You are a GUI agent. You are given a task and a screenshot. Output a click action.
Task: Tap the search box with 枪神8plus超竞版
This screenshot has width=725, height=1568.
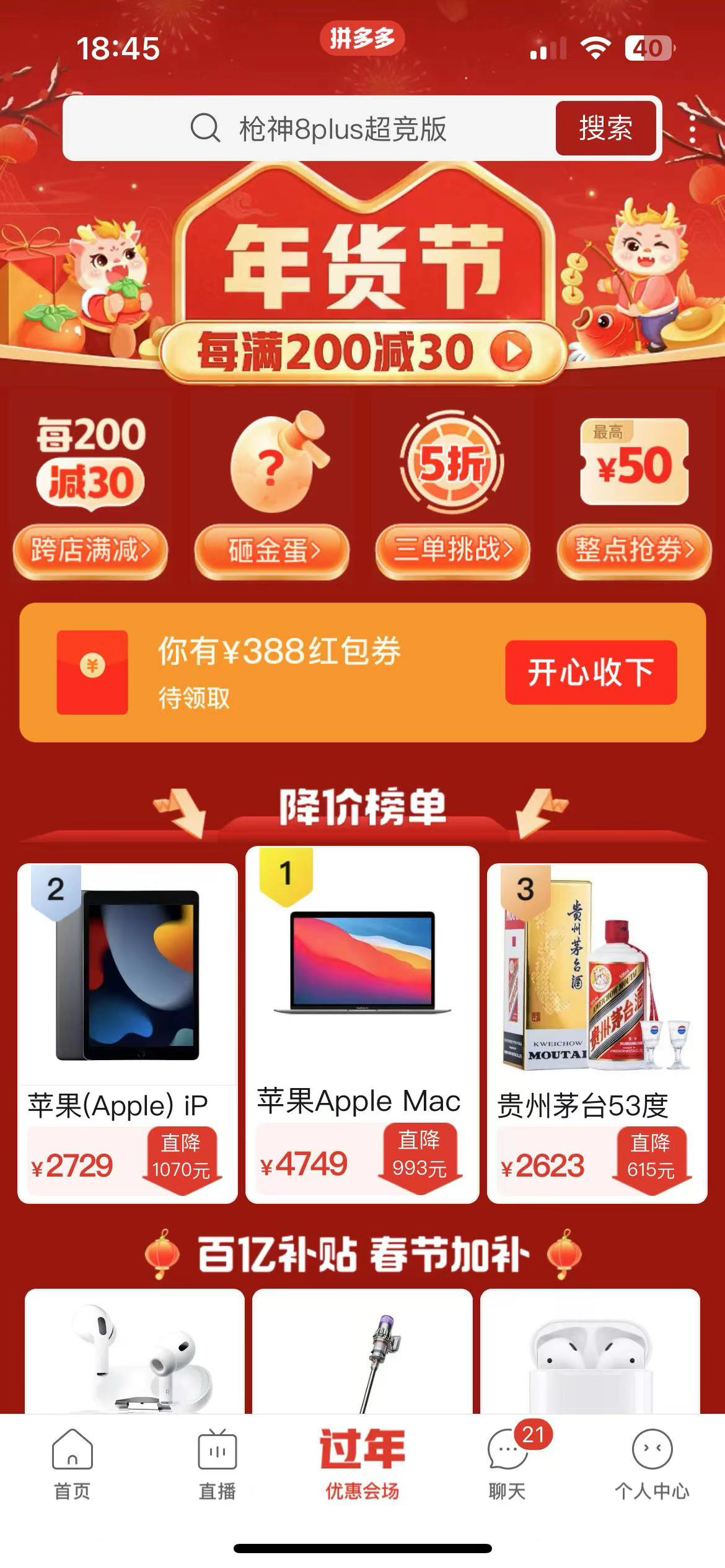click(310, 128)
